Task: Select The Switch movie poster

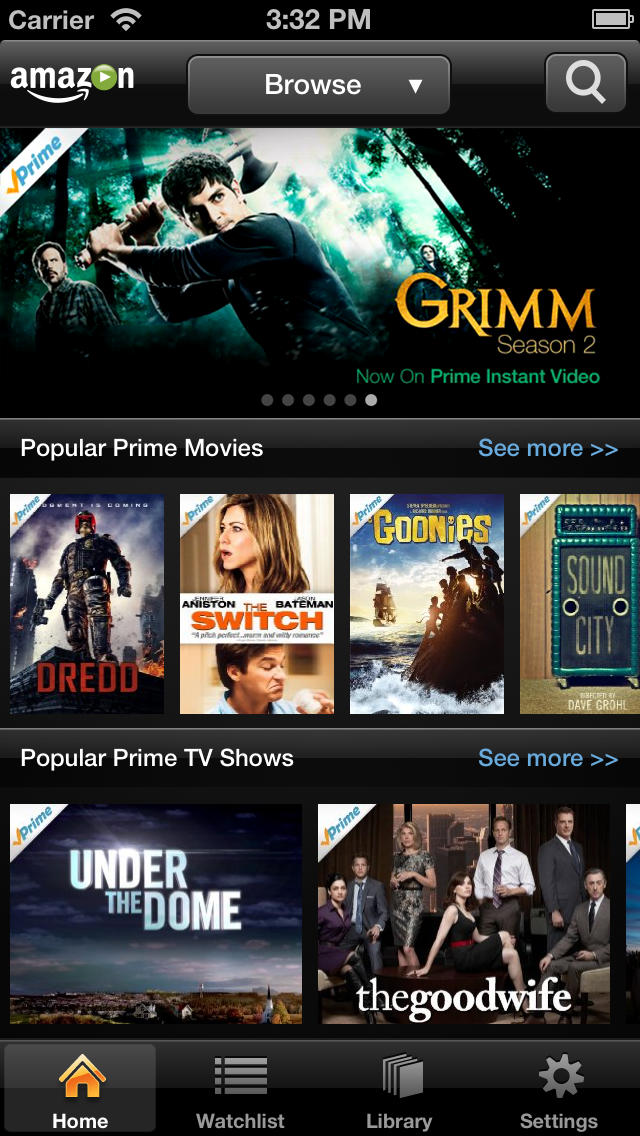Action: coord(257,604)
